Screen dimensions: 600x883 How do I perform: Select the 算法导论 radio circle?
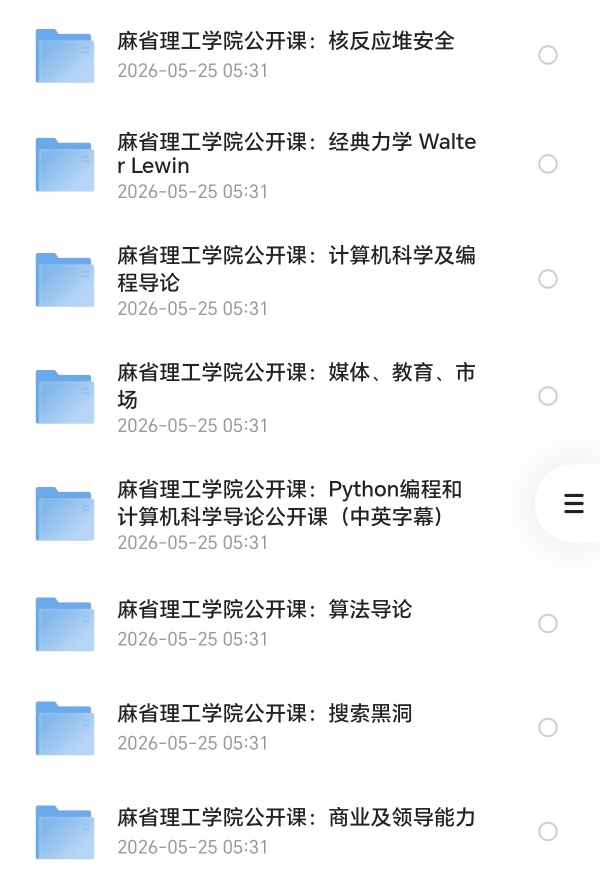pyautogui.click(x=548, y=623)
